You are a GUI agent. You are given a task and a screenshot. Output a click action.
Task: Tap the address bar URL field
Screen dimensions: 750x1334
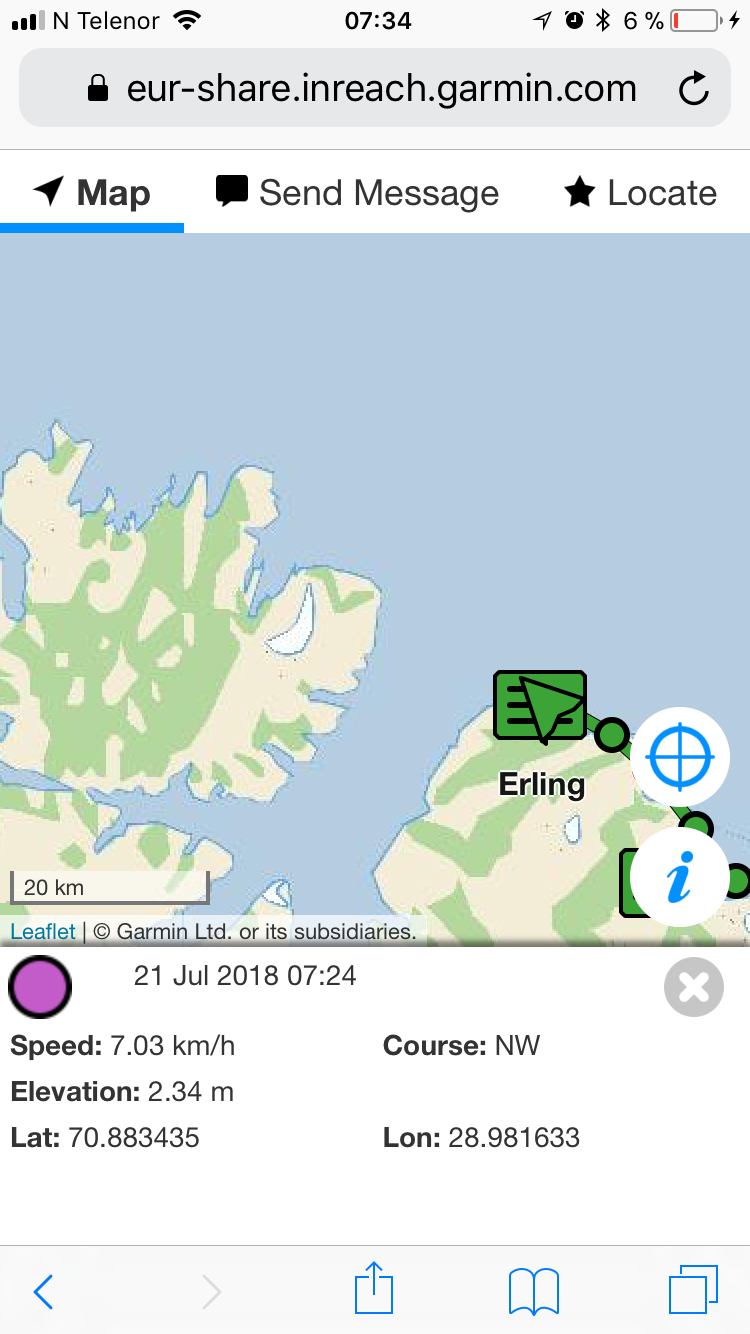point(380,90)
